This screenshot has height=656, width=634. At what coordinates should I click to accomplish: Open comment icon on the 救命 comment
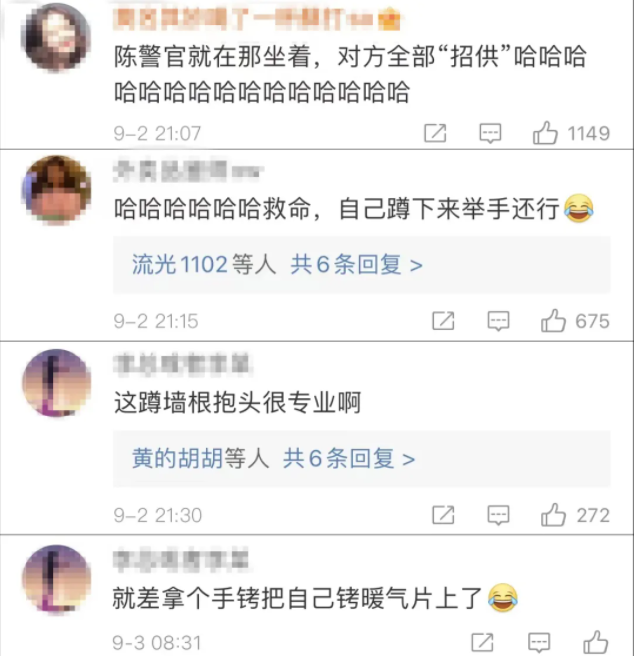[497, 321]
